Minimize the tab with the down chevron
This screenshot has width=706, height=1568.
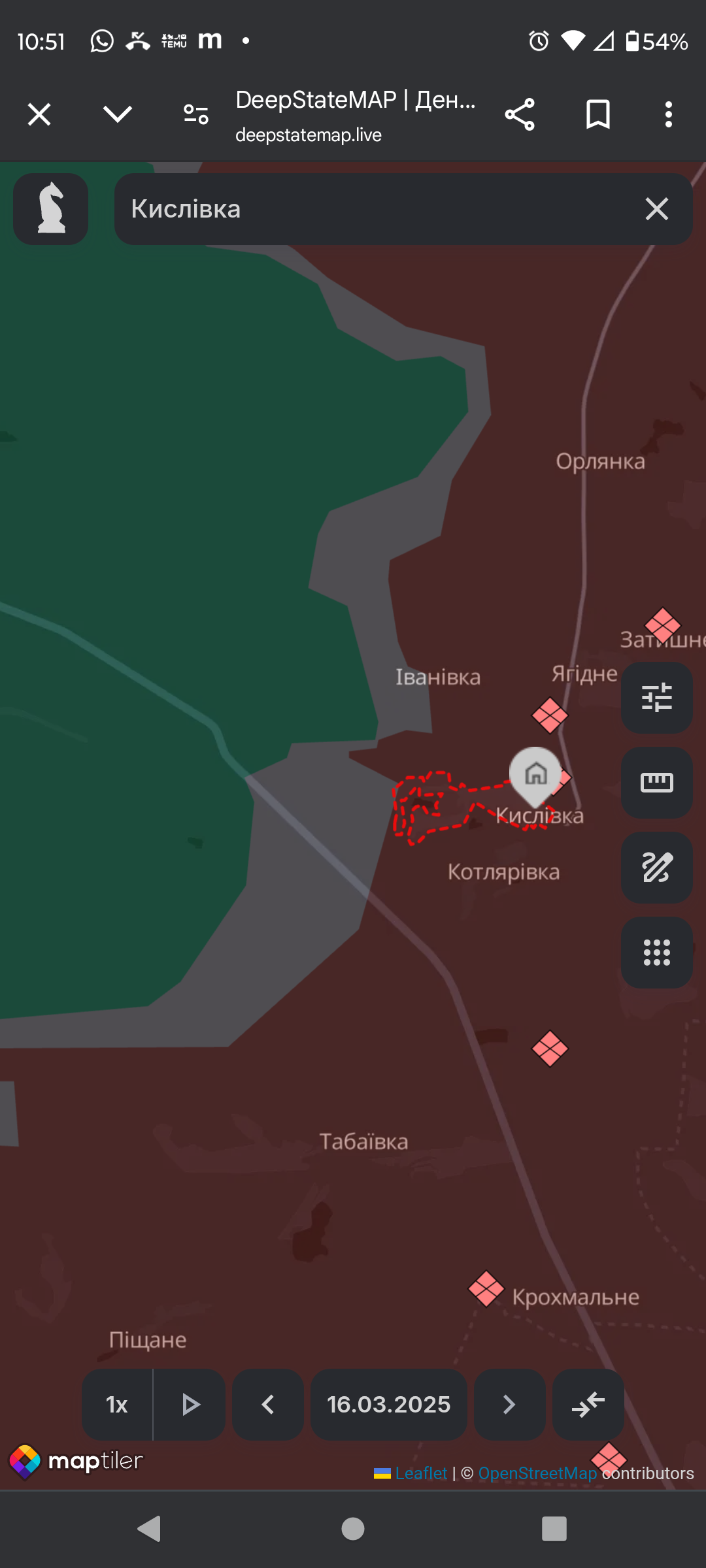coord(118,115)
